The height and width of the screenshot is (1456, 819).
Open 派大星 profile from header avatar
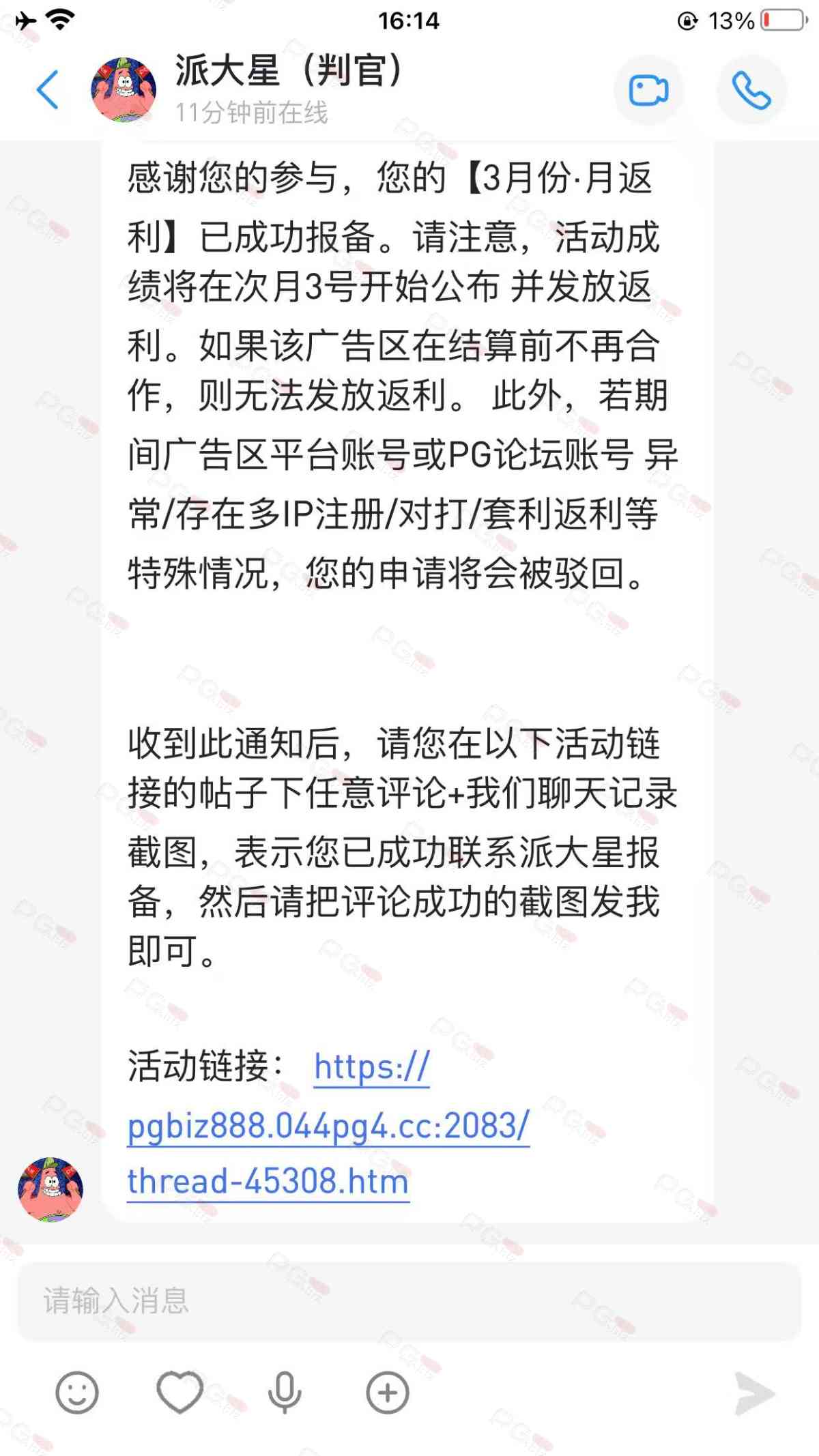click(124, 90)
